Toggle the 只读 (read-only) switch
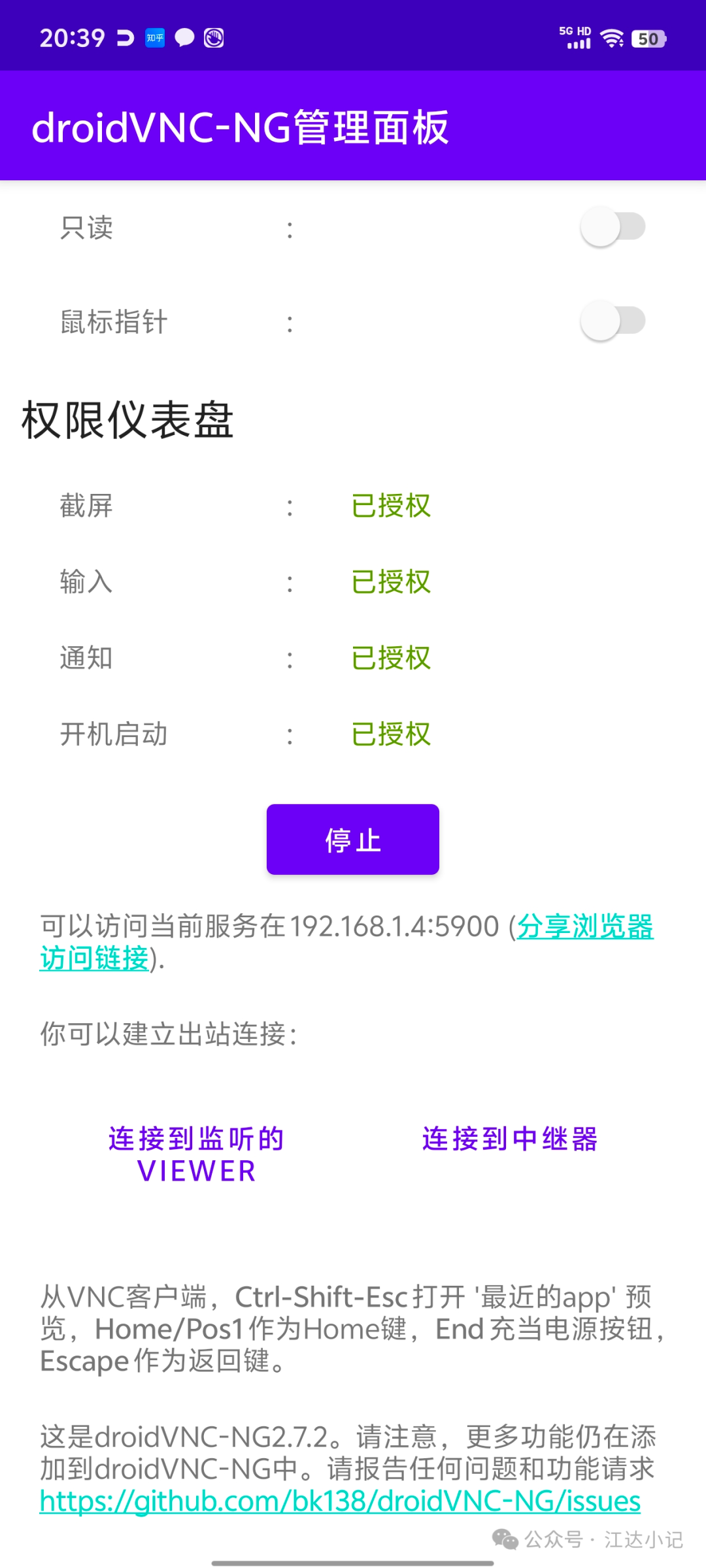Viewport: 706px width, 1568px height. (x=613, y=227)
